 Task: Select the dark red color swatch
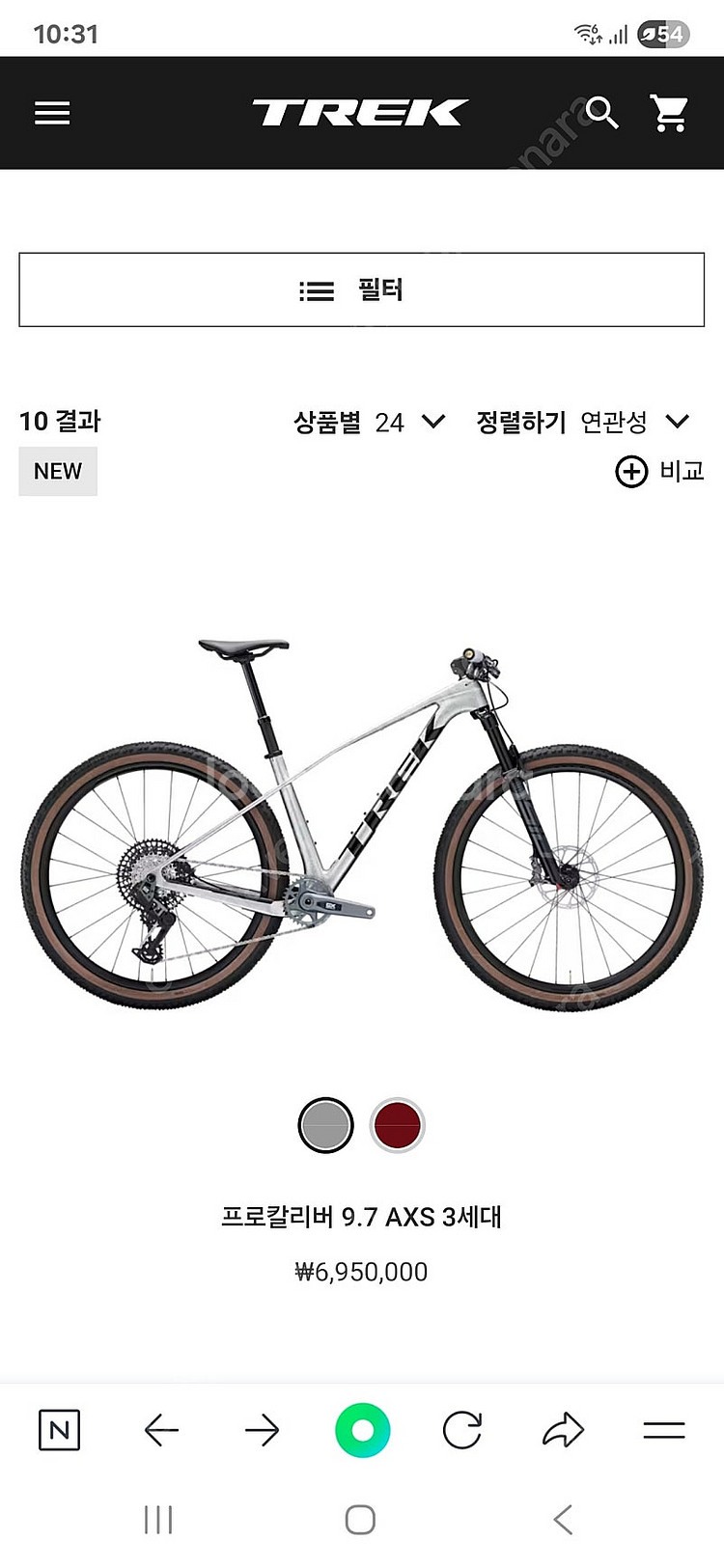pyautogui.click(x=397, y=1125)
